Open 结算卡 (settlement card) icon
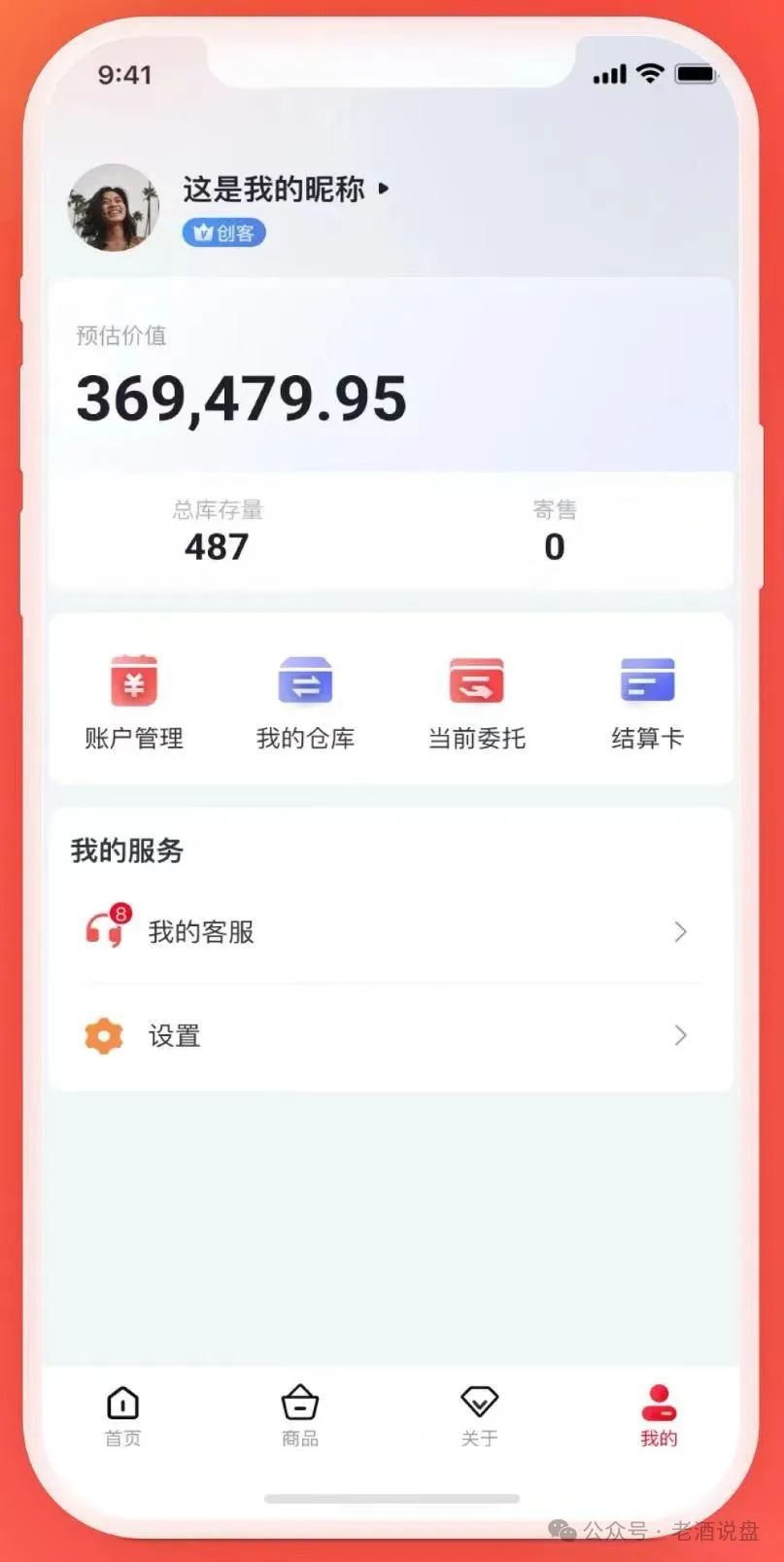The width and height of the screenshot is (784, 1562). [648, 680]
